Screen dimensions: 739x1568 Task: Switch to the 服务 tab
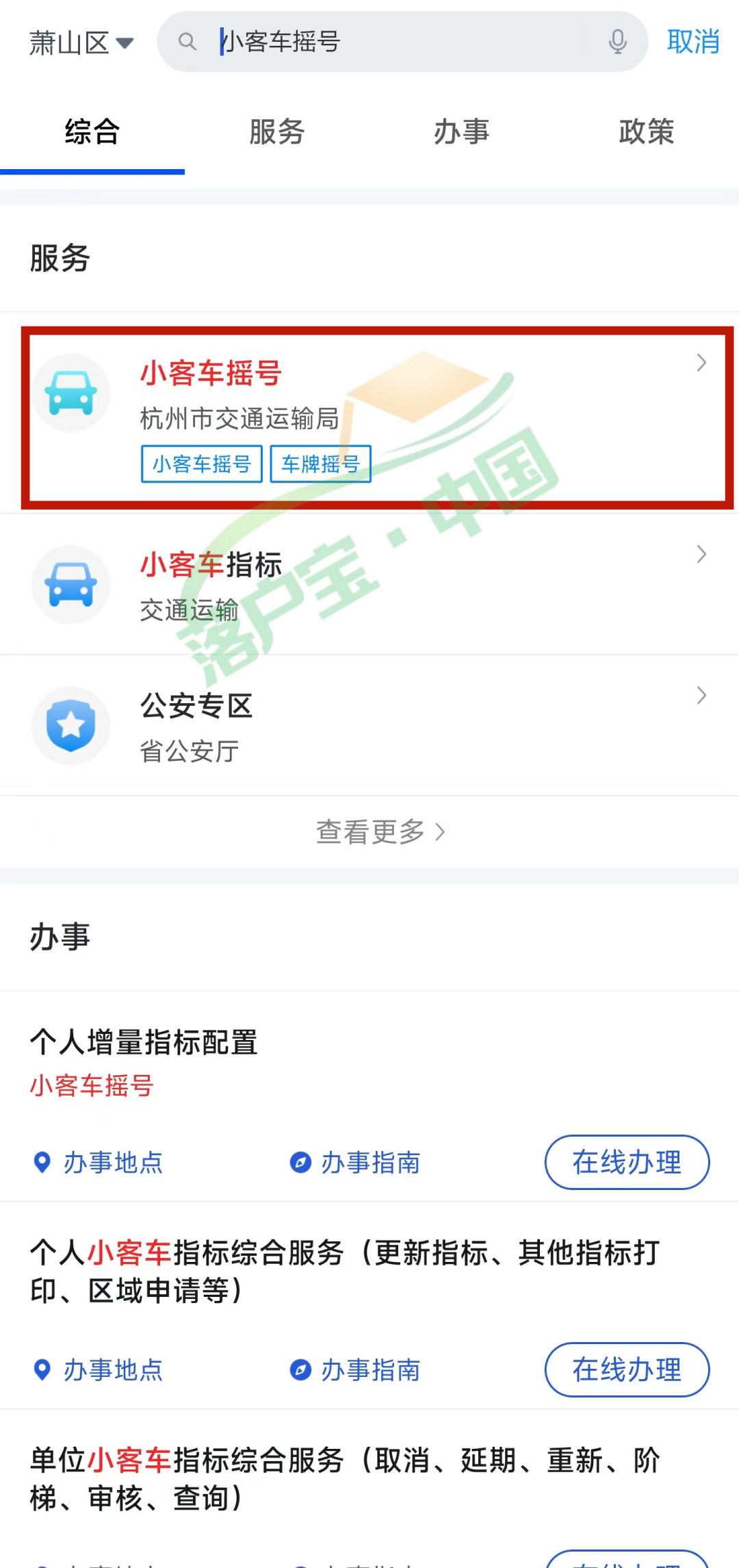pos(276,132)
